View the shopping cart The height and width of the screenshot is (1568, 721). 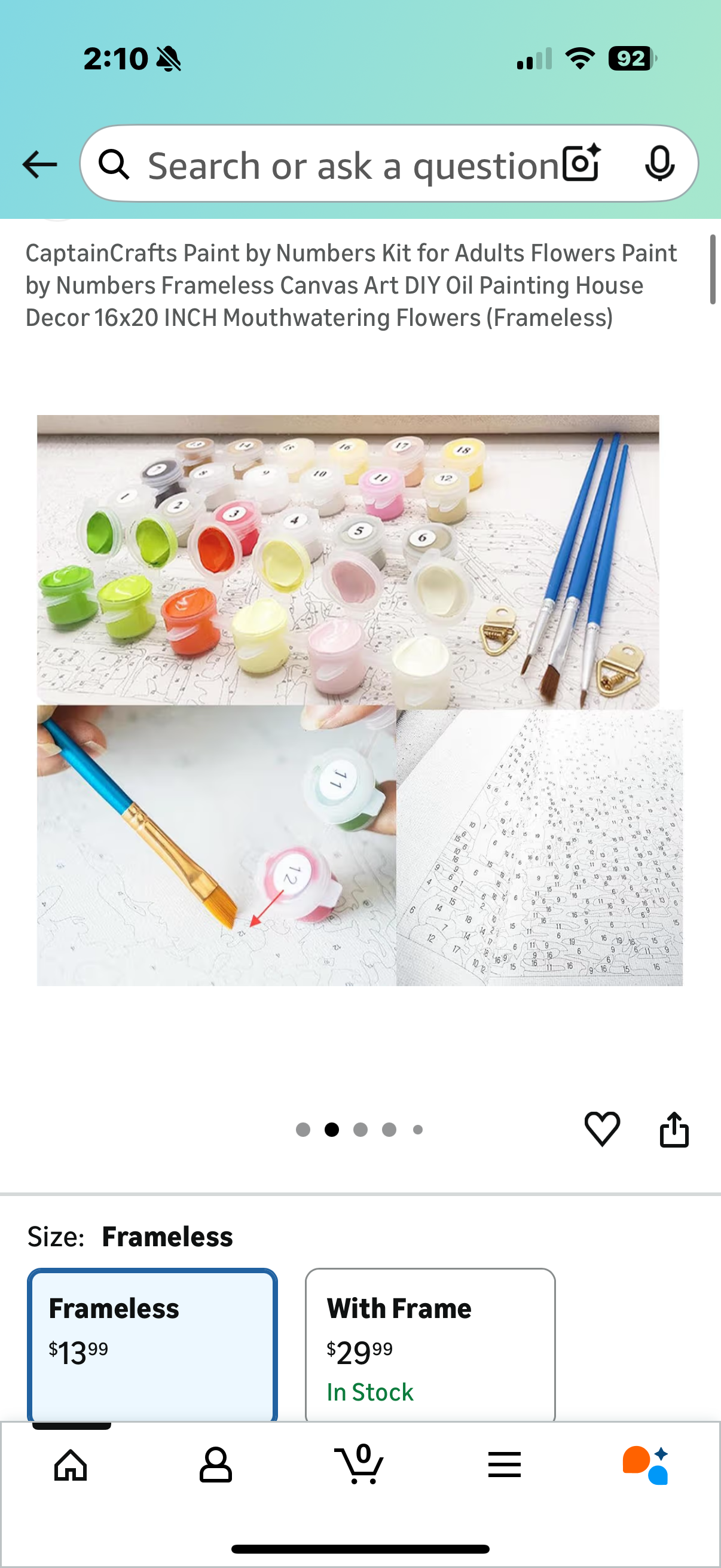[x=359, y=1465]
